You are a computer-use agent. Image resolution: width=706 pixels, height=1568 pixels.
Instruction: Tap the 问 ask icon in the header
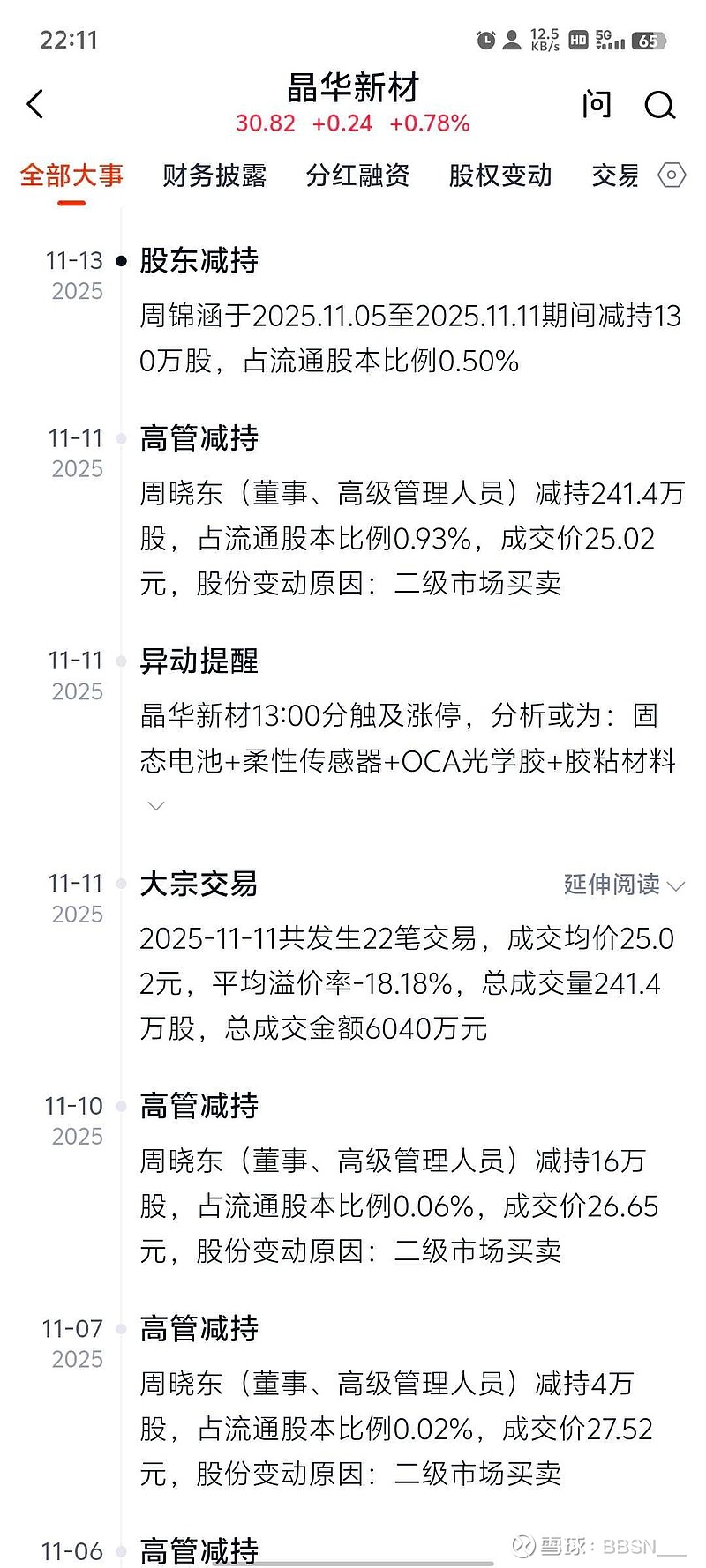pyautogui.click(x=597, y=103)
